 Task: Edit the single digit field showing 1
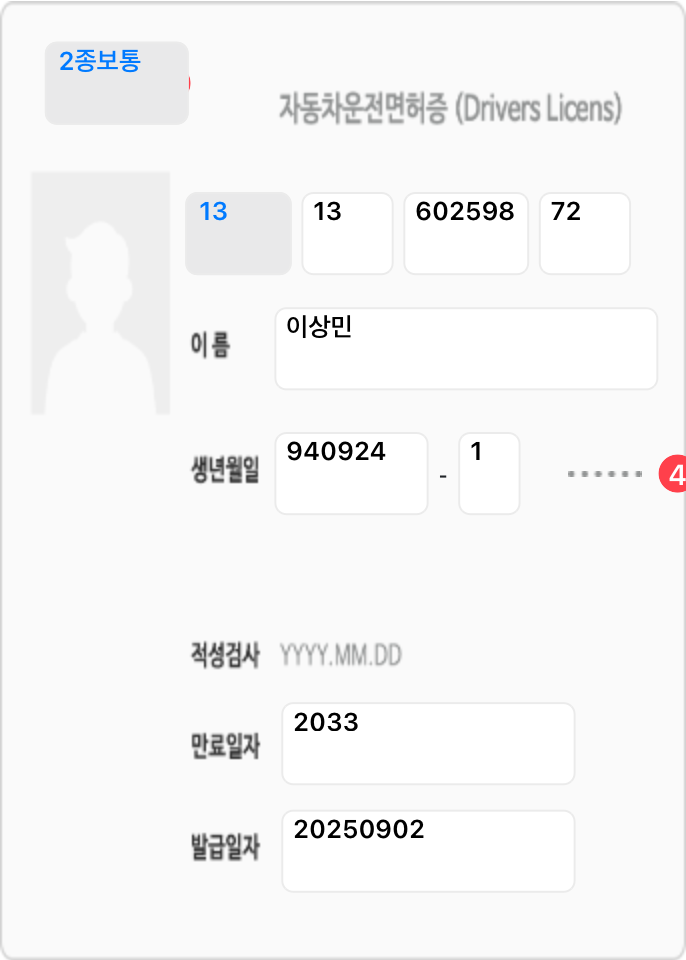pos(488,473)
